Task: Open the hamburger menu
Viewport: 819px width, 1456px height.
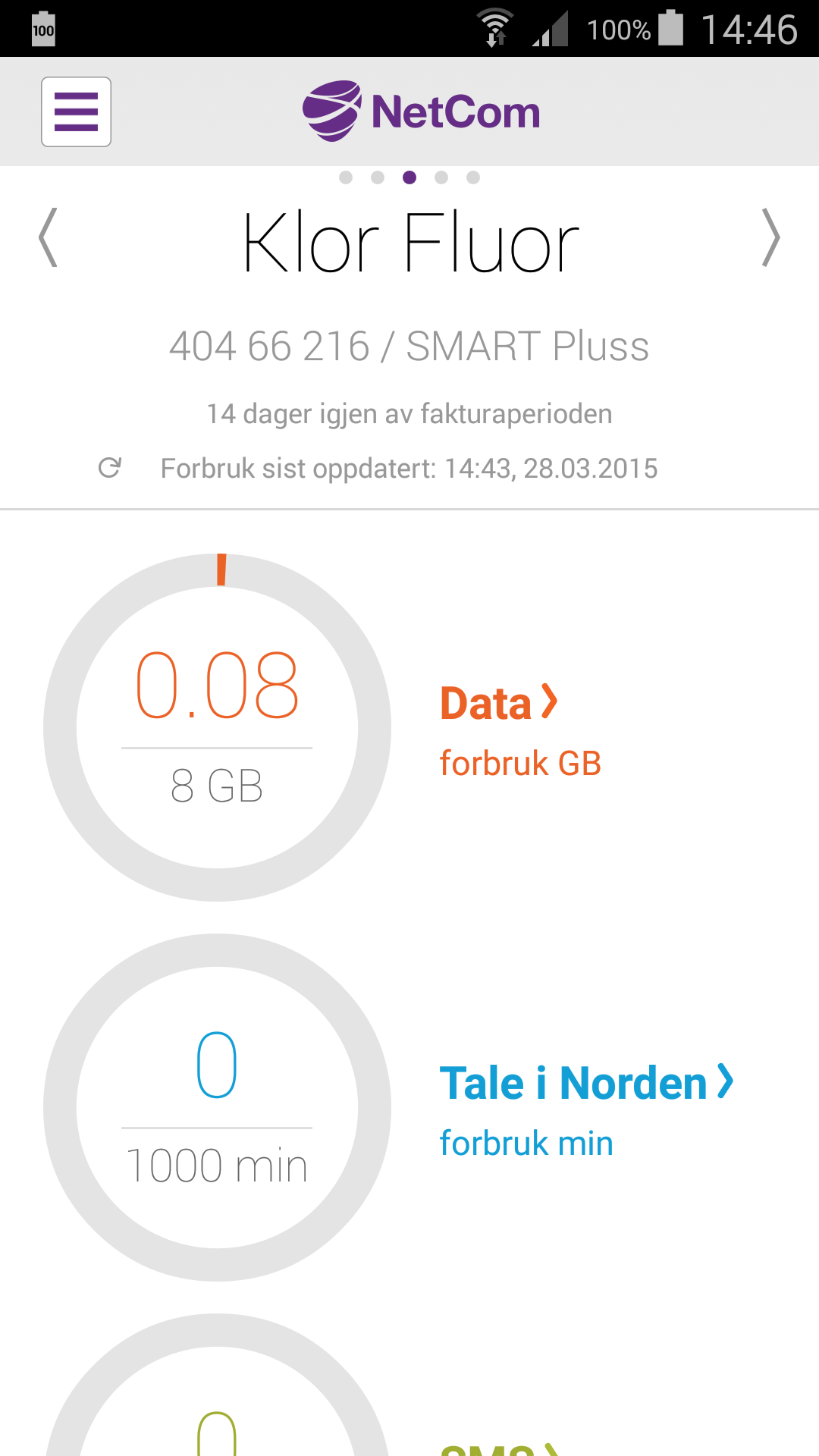Action: coord(76,111)
